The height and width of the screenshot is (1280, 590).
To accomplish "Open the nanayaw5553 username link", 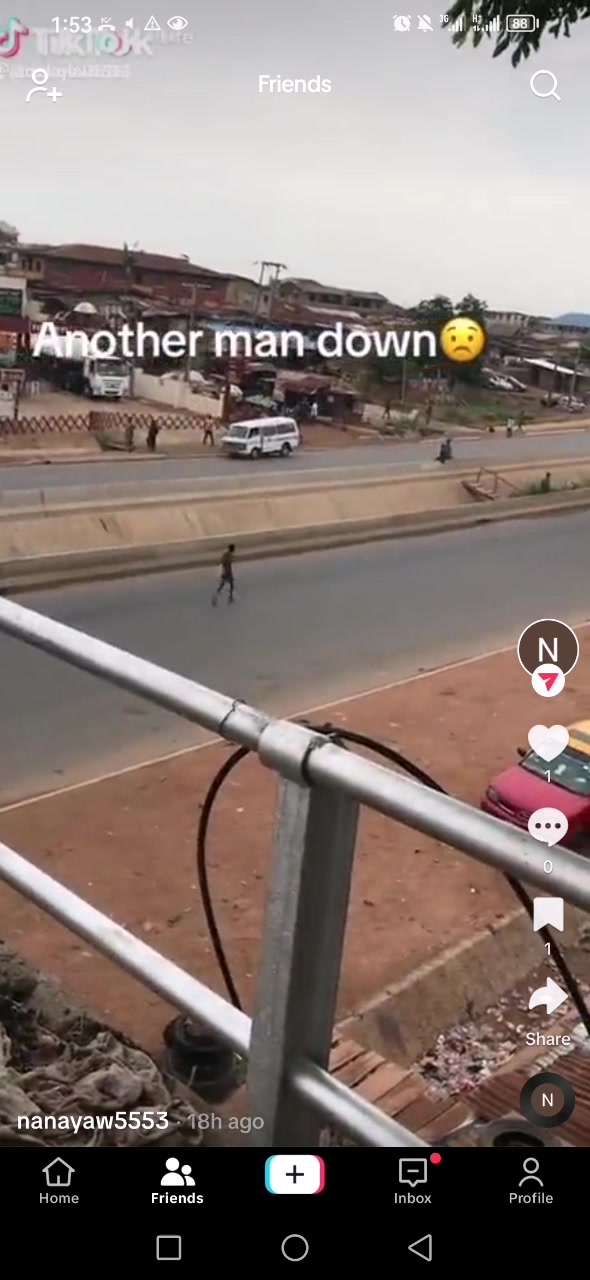I will click(92, 1121).
